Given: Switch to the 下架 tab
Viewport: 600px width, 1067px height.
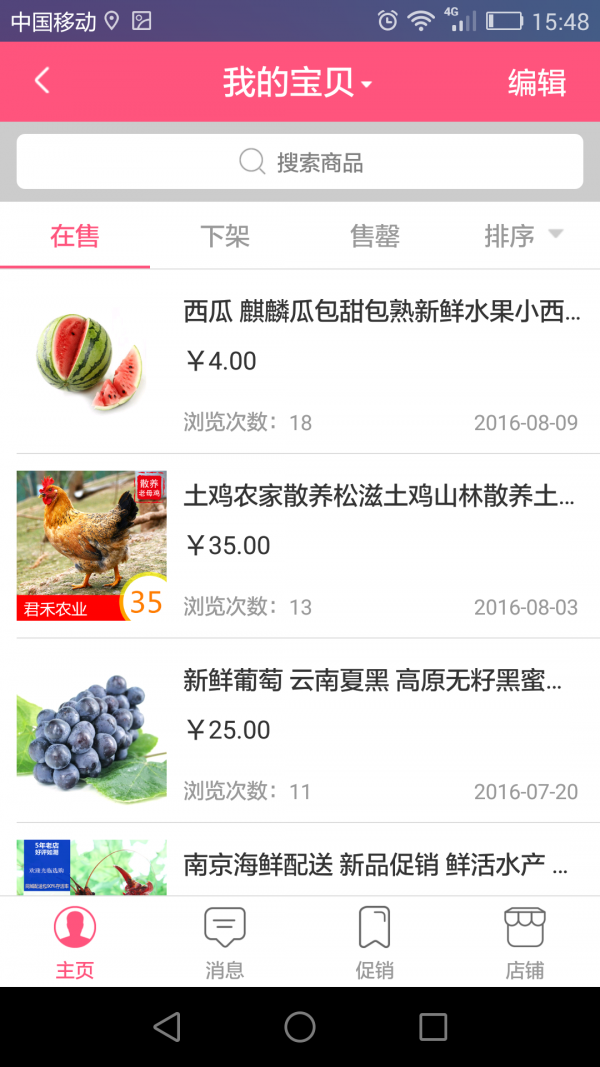Looking at the screenshot, I should click(225, 236).
